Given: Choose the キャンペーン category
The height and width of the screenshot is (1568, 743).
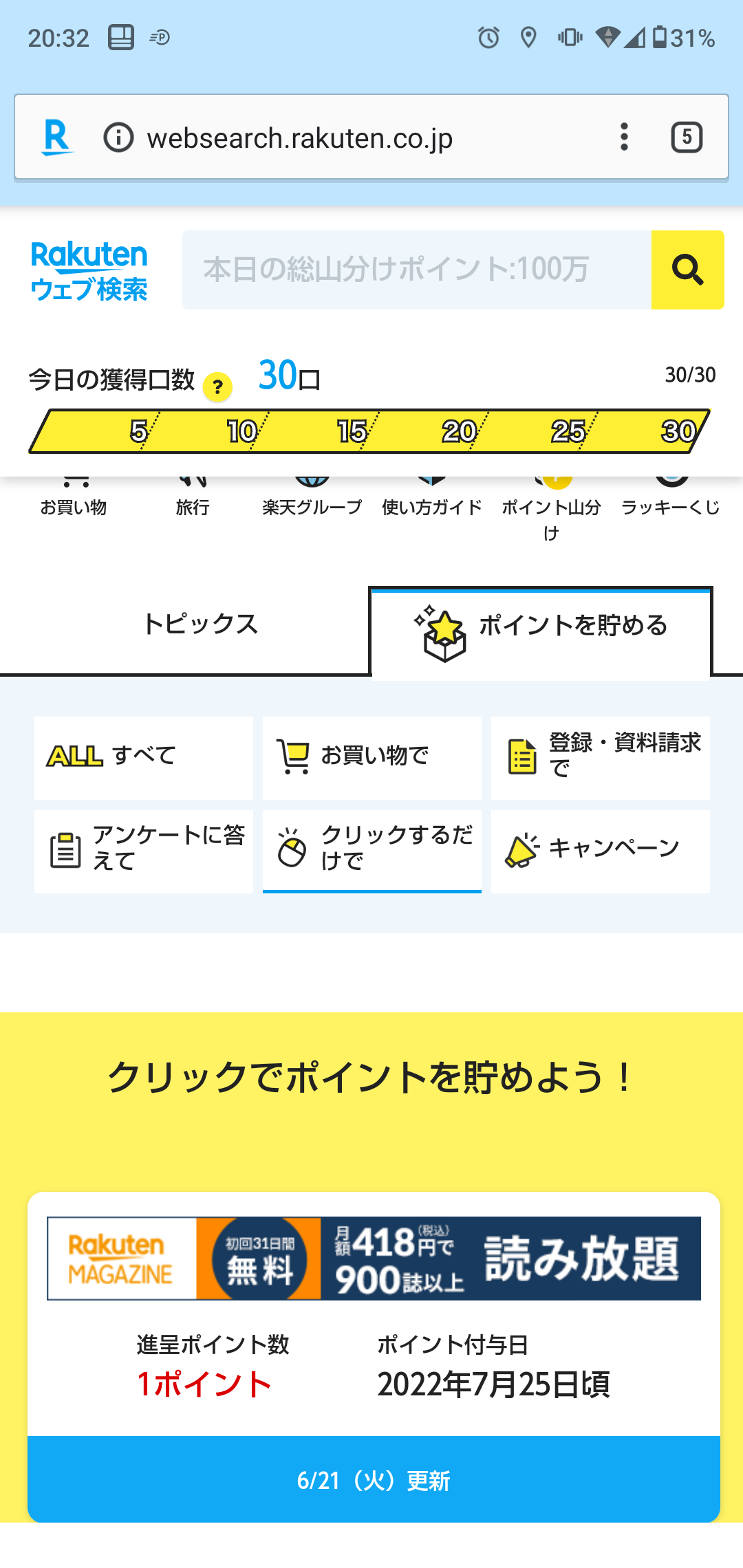Looking at the screenshot, I should point(600,850).
